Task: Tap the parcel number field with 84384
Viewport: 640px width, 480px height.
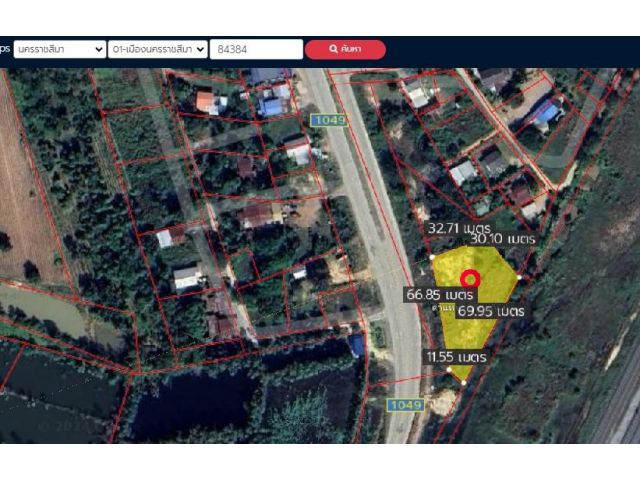Action: coord(256,49)
